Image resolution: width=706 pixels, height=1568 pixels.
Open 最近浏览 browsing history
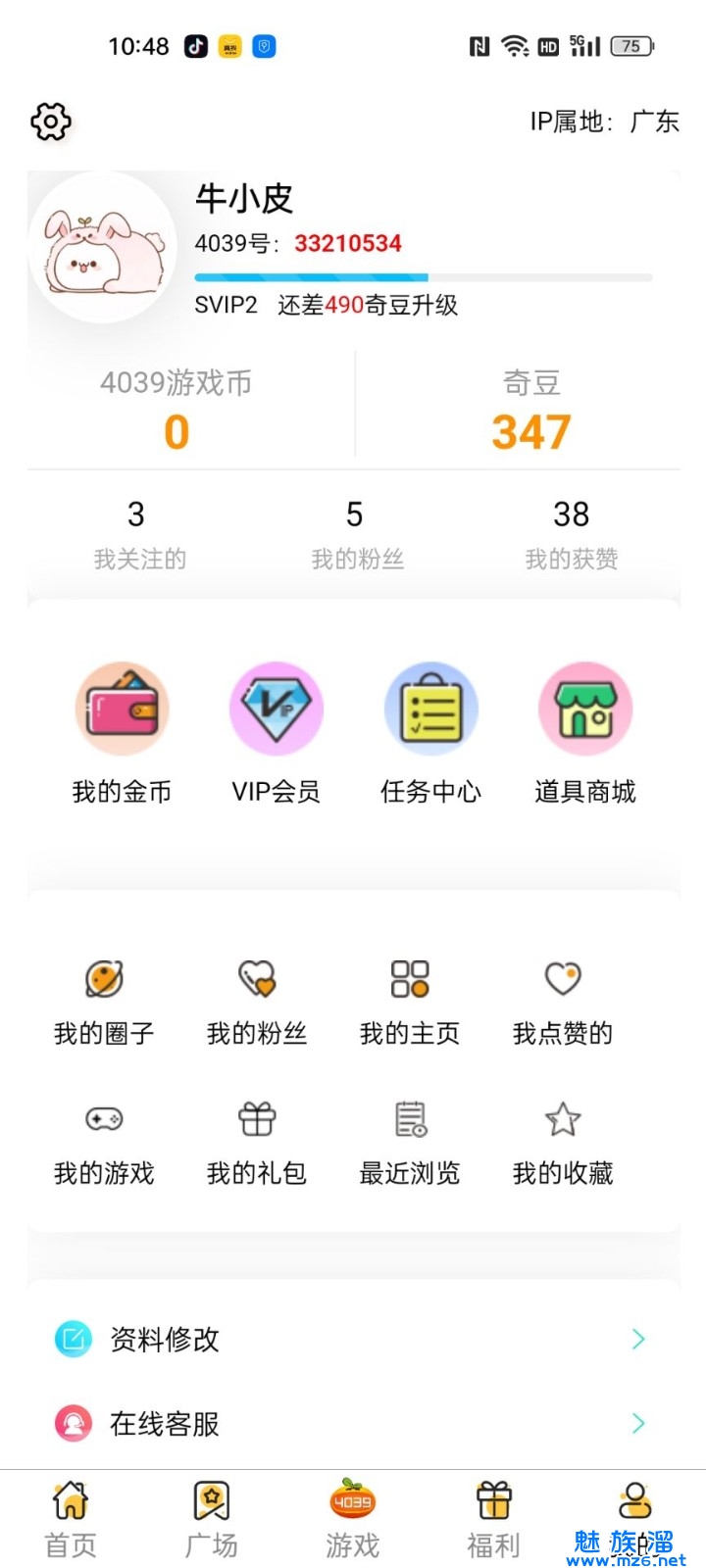410,1143
